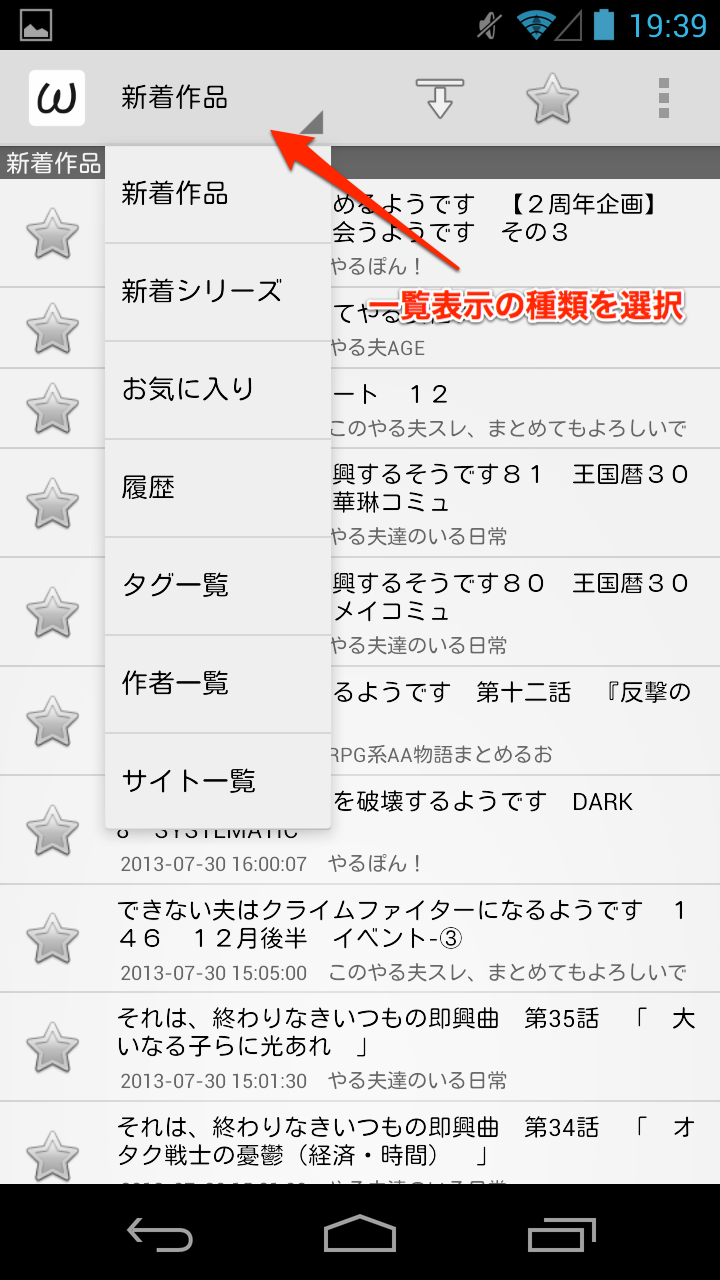Tap the system home button

click(360, 1234)
